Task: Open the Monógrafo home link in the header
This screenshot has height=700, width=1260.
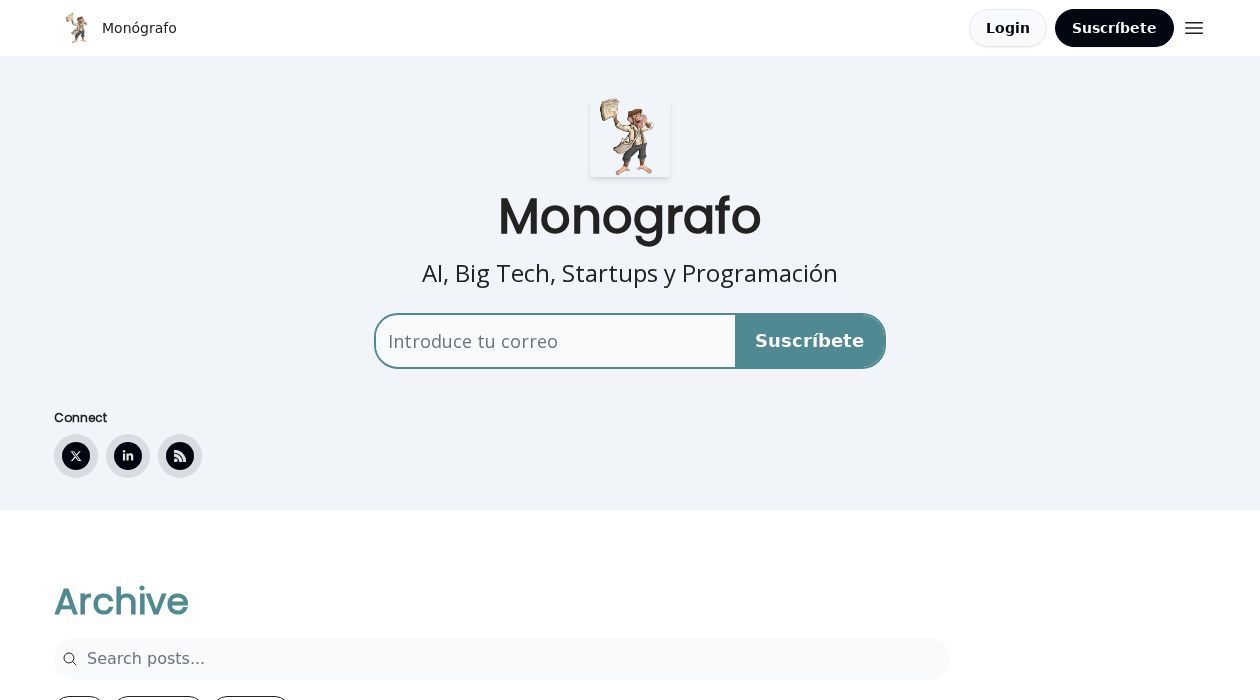Action: click(x=121, y=28)
